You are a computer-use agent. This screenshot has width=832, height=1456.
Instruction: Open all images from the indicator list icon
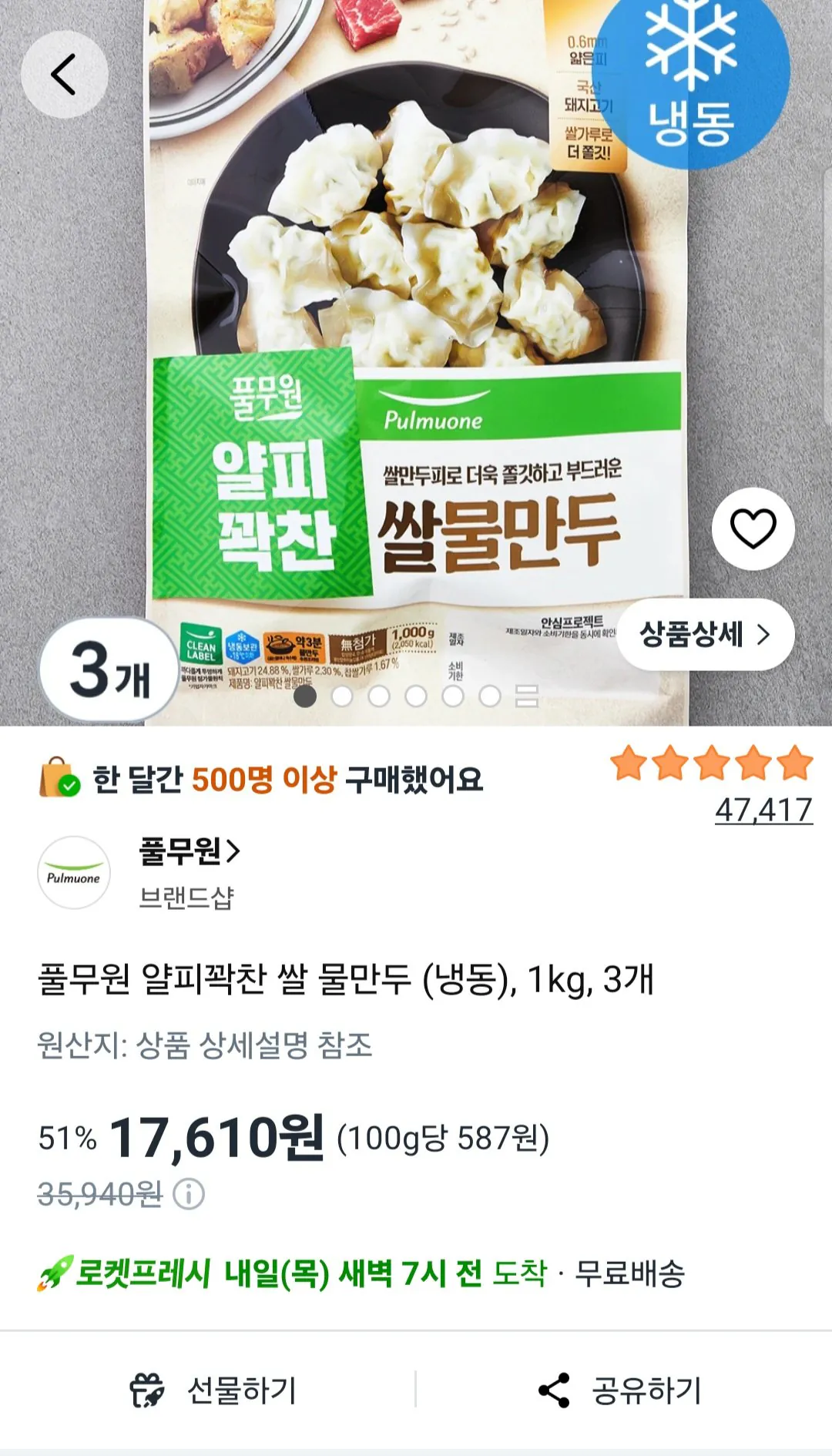[527, 696]
